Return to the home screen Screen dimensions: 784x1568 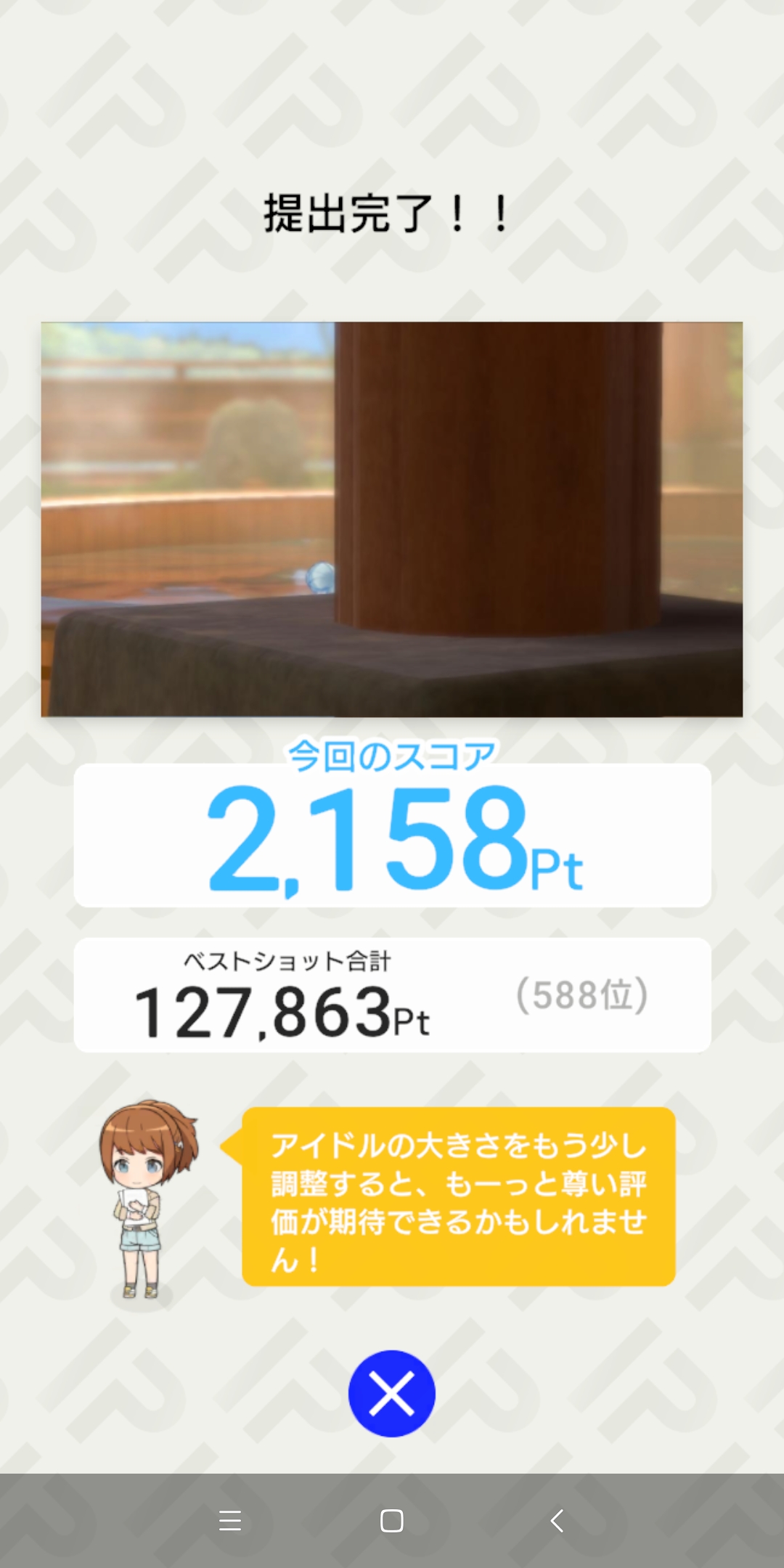click(392, 1520)
